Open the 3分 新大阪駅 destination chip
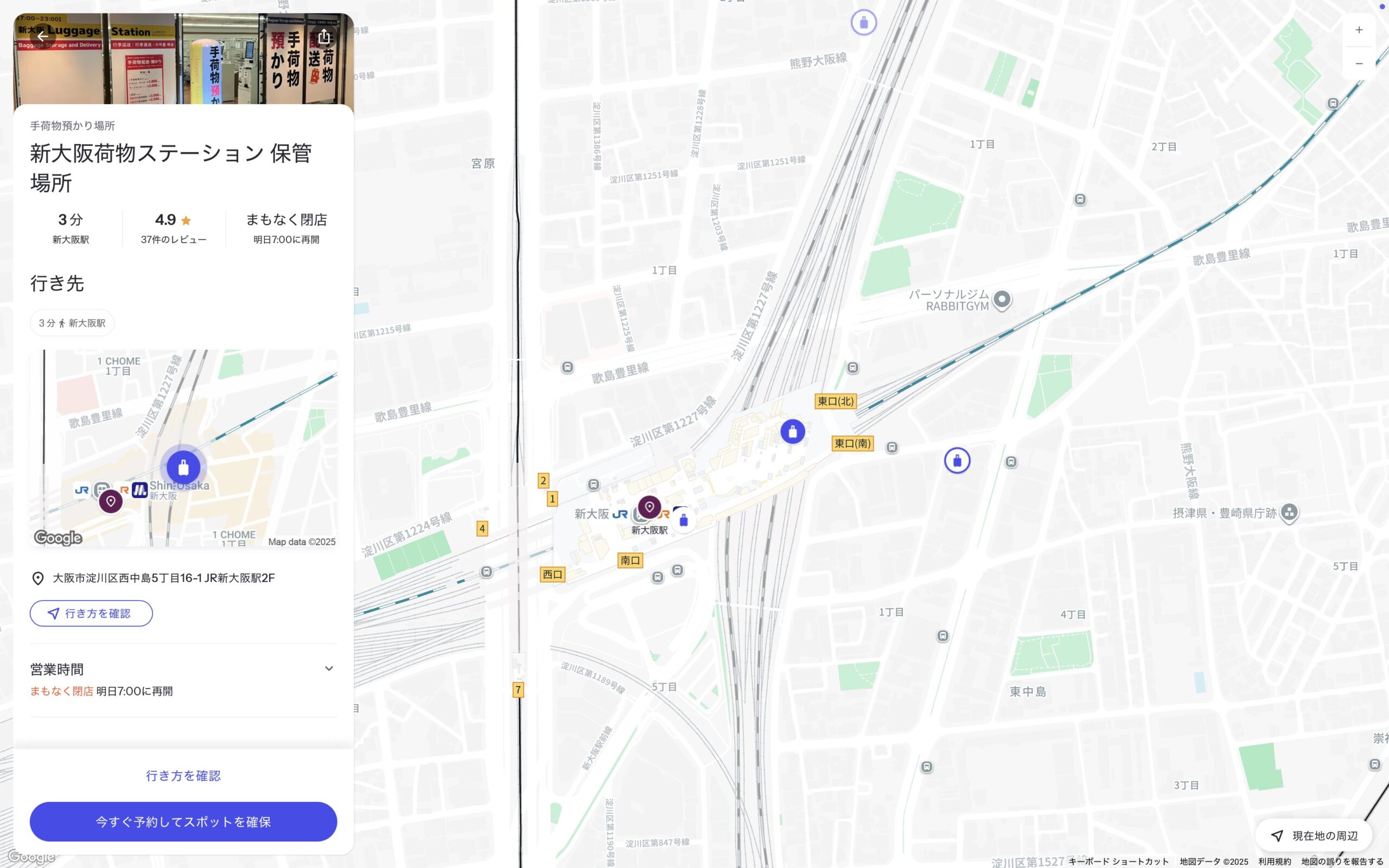Viewport: 1389px width, 868px height. 72,323
